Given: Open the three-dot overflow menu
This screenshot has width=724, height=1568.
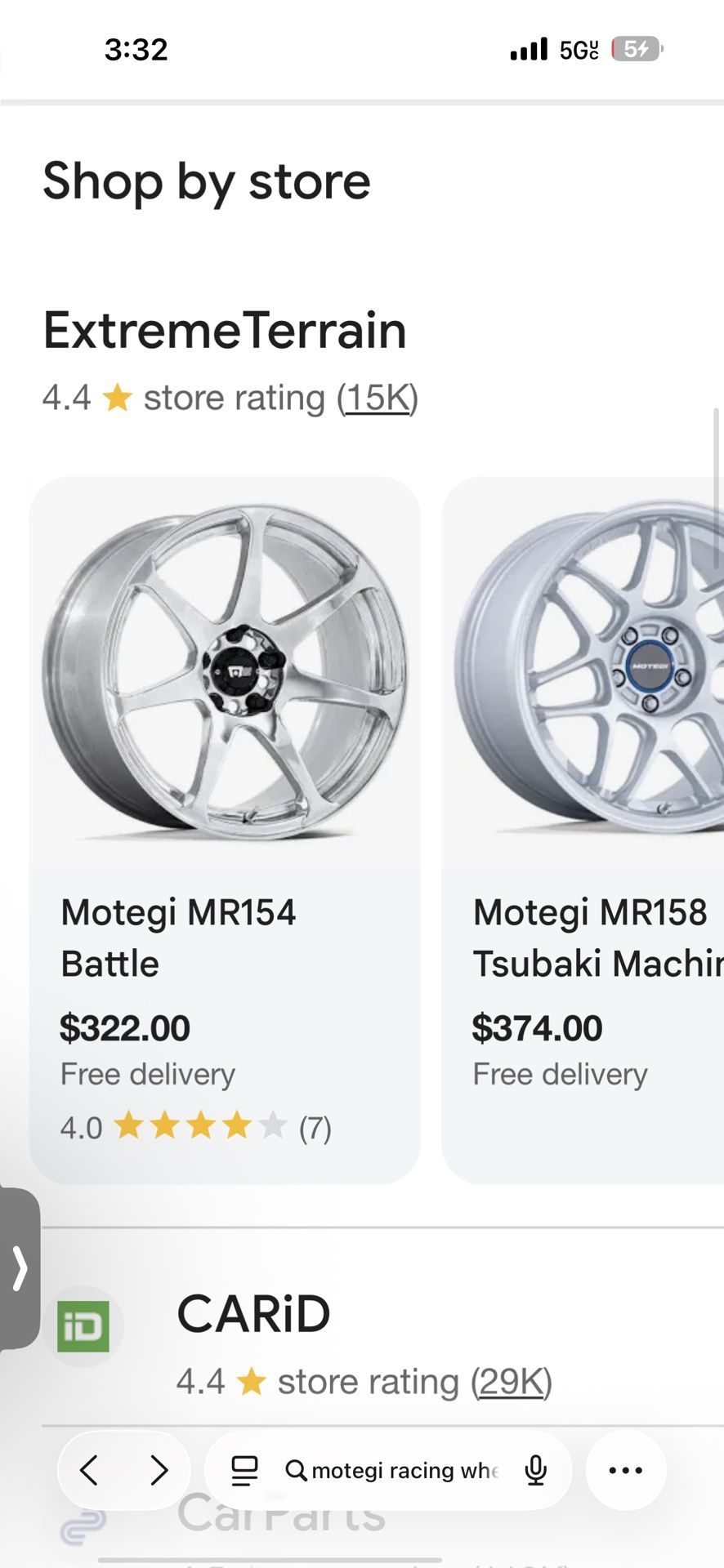Looking at the screenshot, I should (x=625, y=1469).
